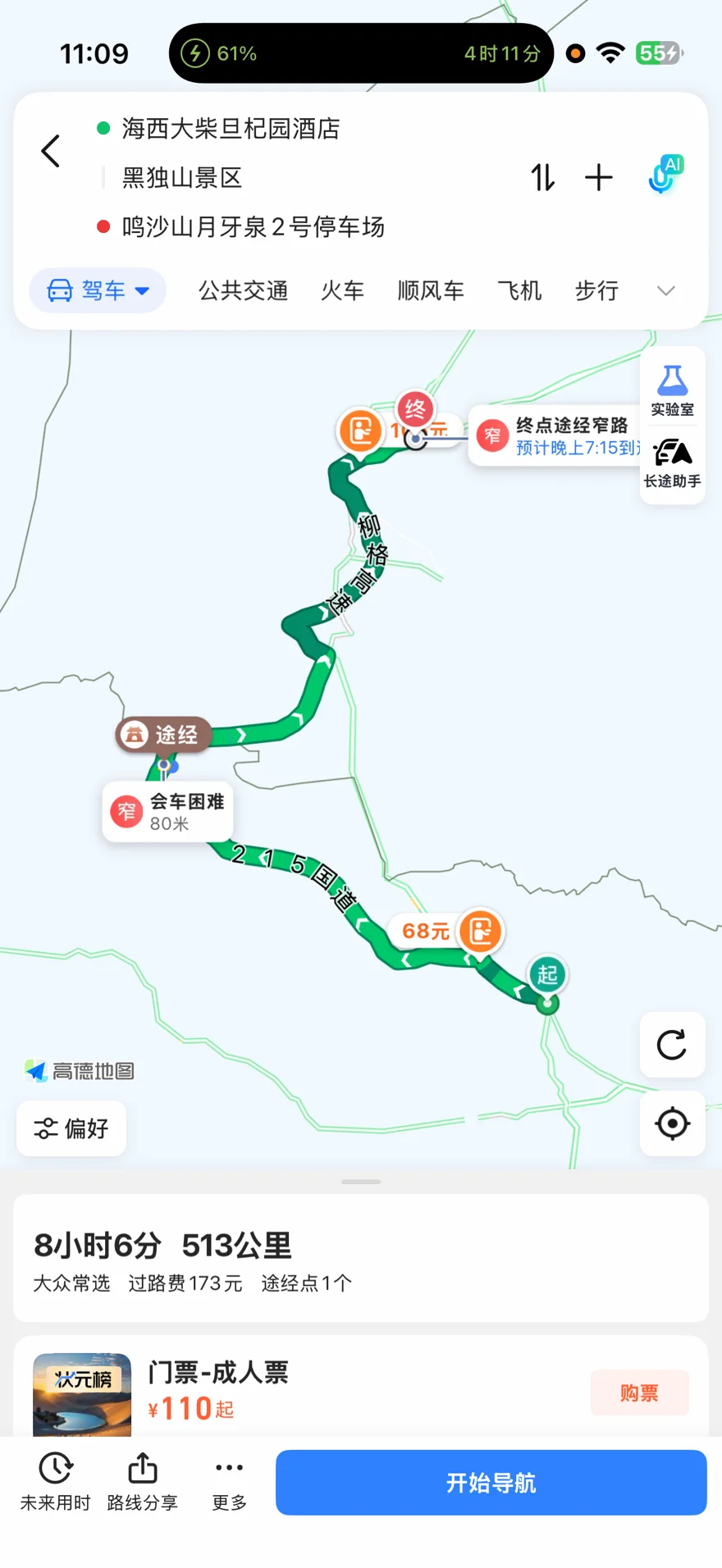
Task: Add a waypoint with the plus icon
Action: [x=599, y=177]
